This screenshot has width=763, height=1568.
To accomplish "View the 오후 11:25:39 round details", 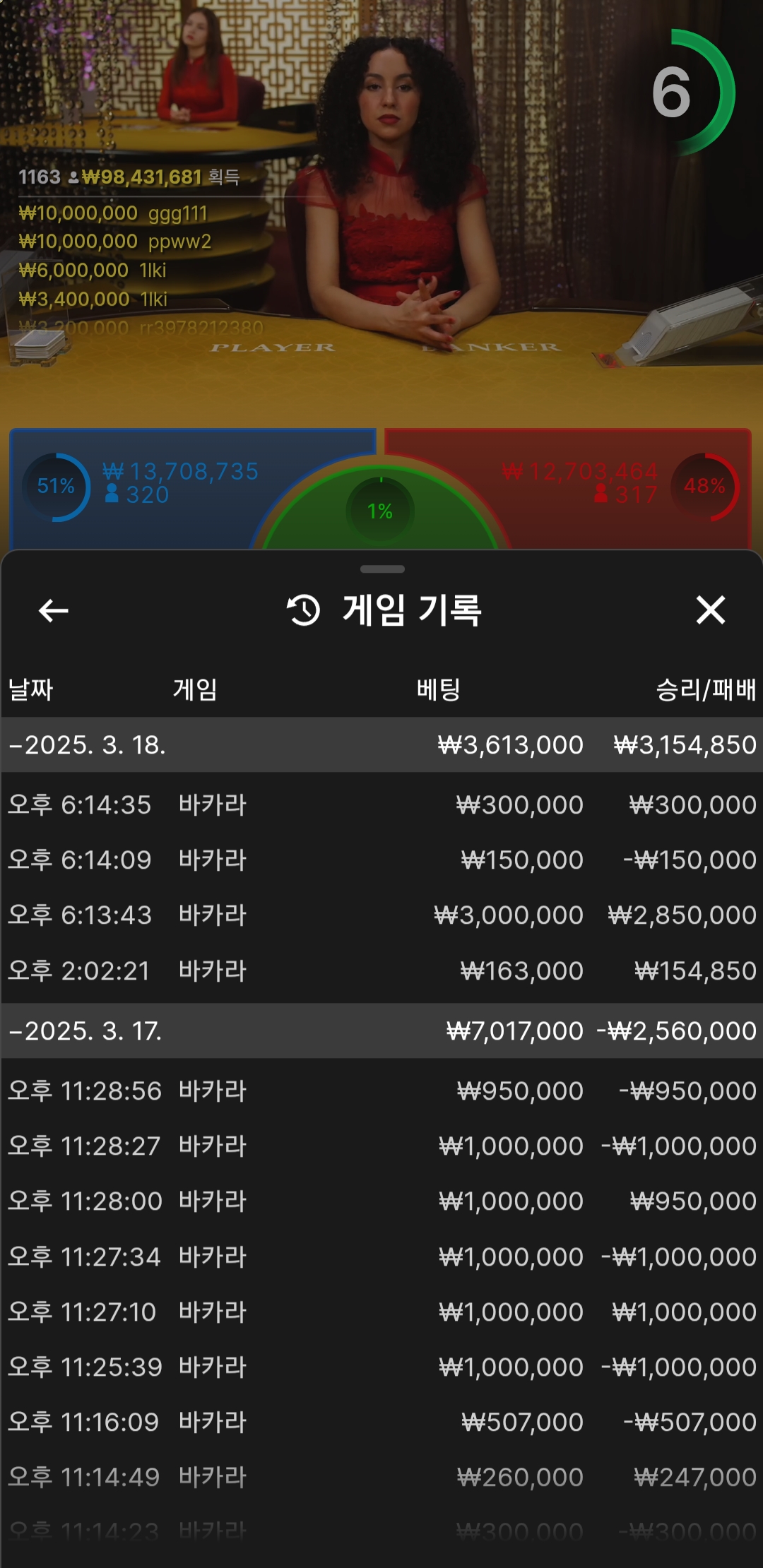I will click(x=381, y=1367).
